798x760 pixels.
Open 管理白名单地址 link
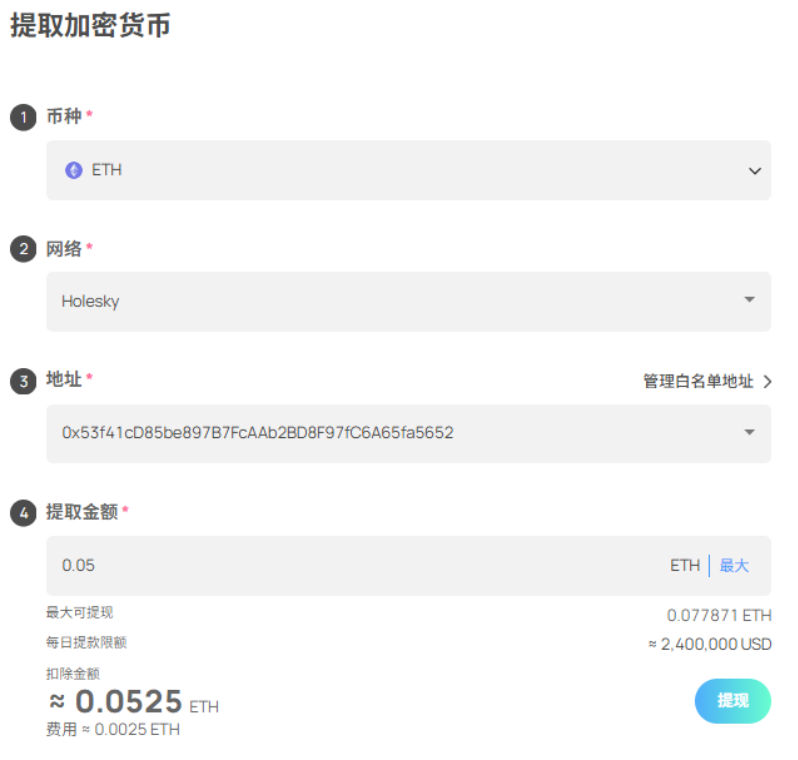pos(707,381)
